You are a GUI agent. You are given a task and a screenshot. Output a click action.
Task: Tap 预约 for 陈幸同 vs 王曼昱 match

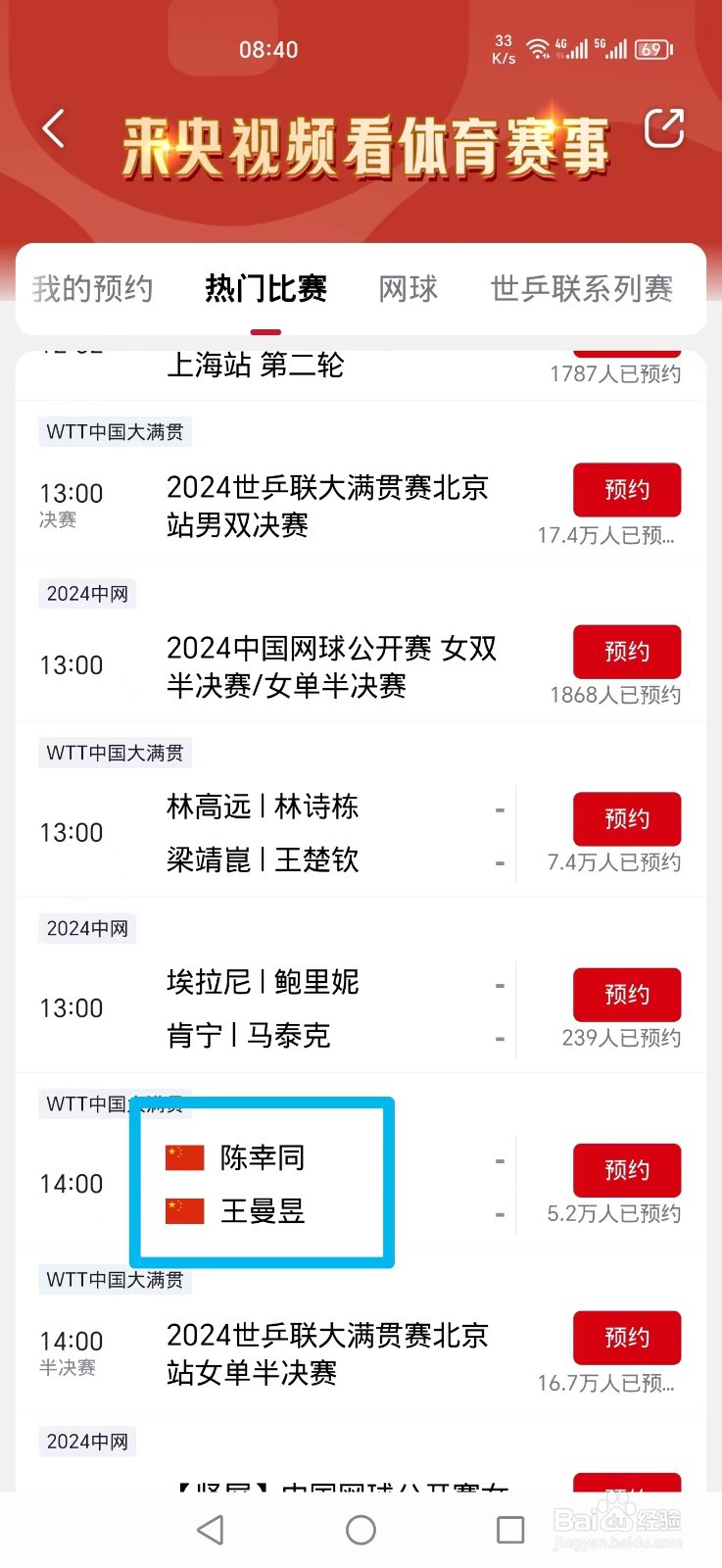coord(627,1170)
